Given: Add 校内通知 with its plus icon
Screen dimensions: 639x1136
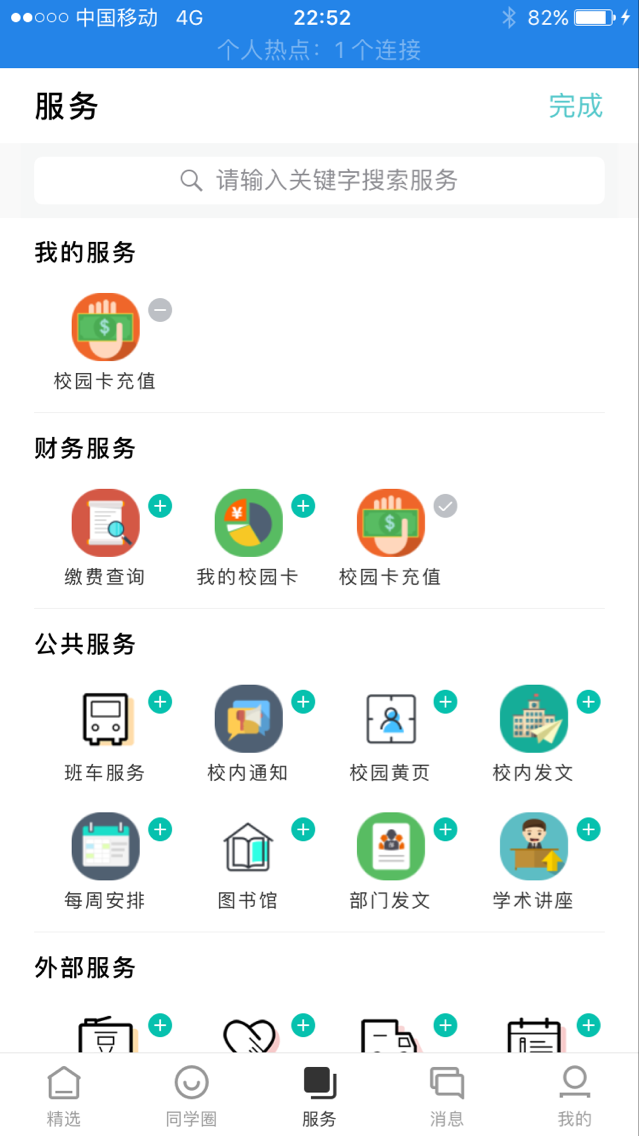Looking at the screenshot, I should point(303,702).
